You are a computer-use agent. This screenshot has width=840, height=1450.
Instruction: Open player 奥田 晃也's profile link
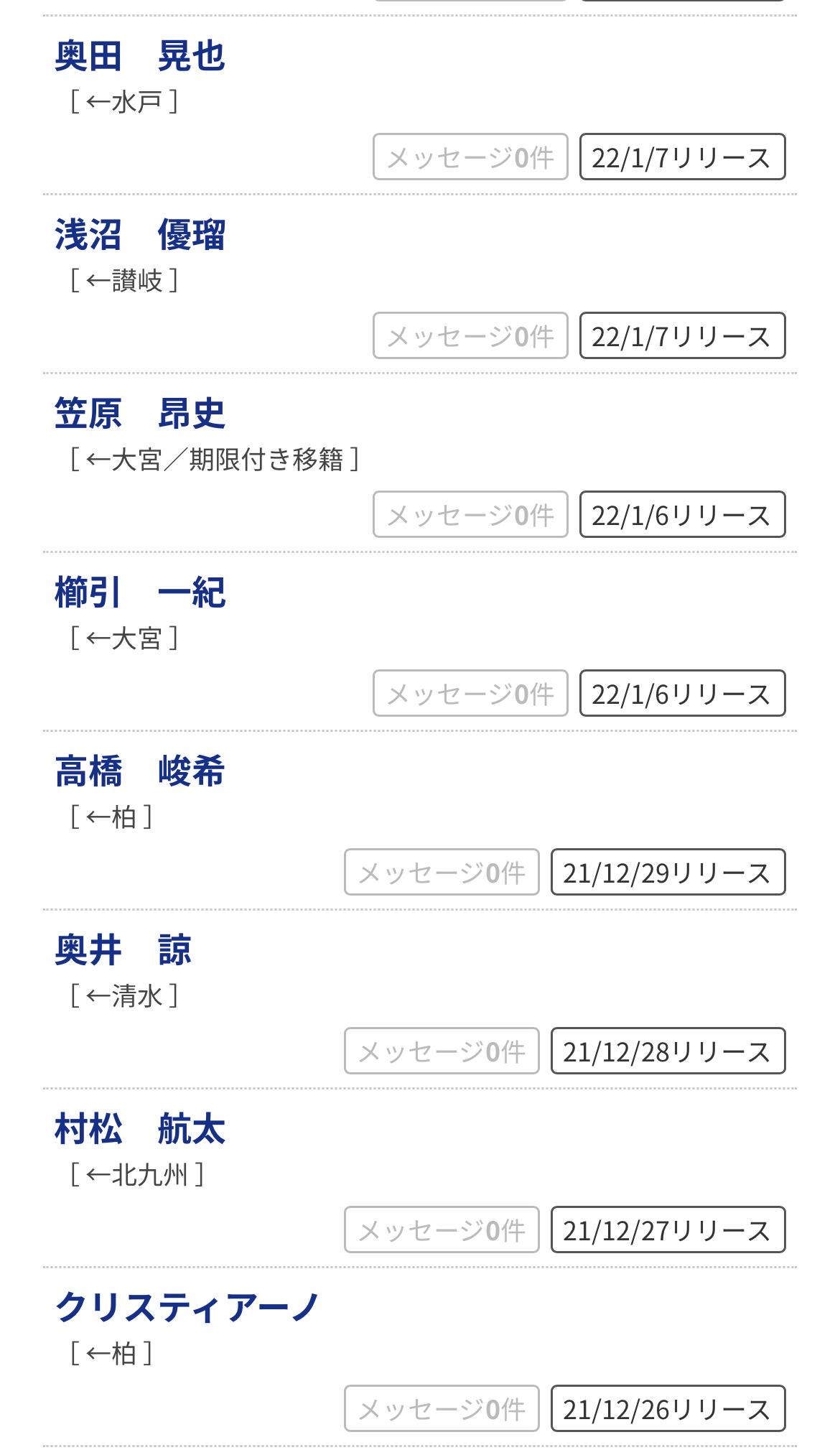coord(140,56)
